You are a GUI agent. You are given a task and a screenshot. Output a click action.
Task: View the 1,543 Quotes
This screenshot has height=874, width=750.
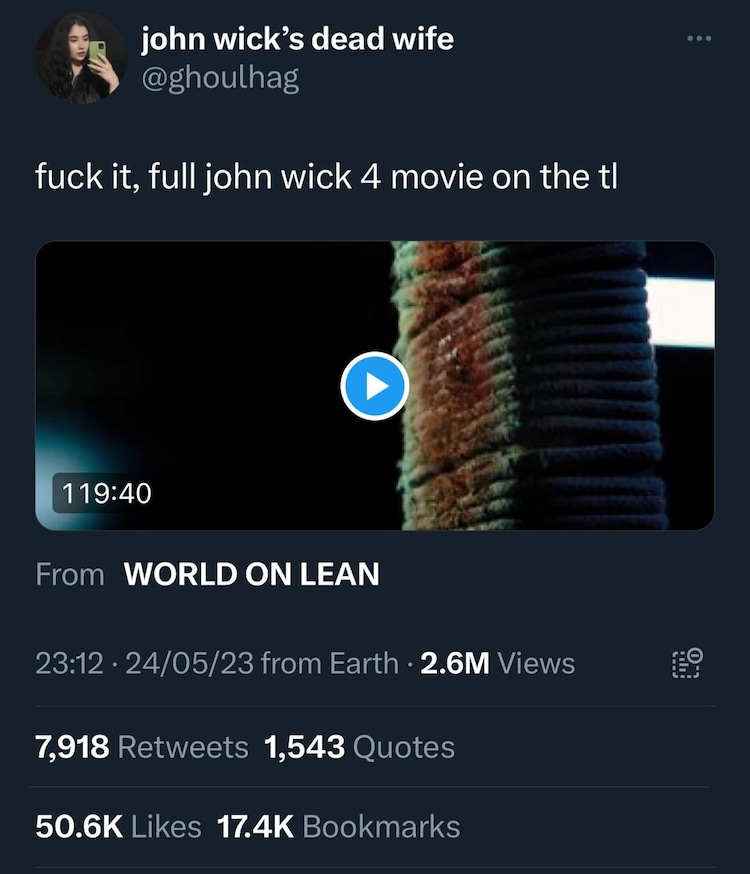point(359,747)
